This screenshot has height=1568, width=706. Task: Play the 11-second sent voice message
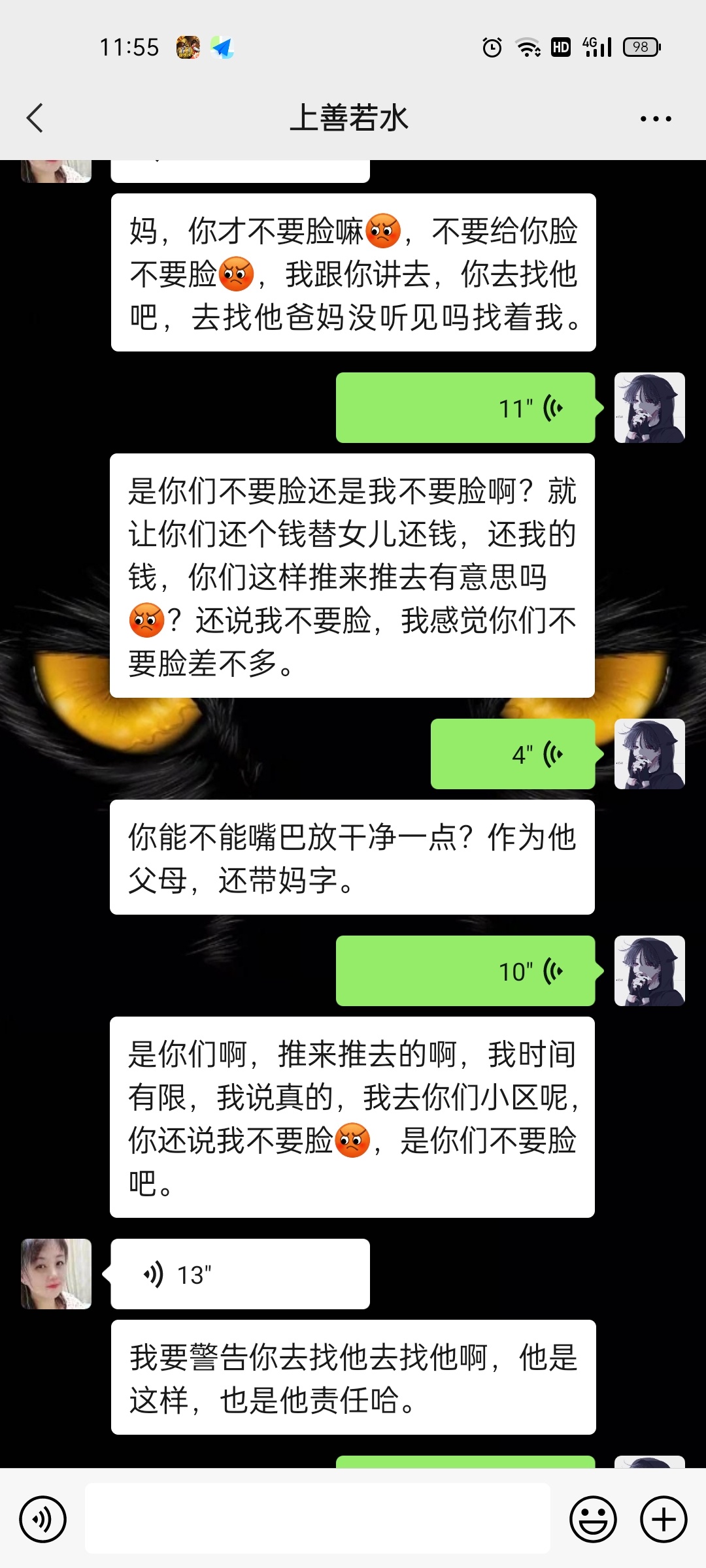[x=465, y=408]
